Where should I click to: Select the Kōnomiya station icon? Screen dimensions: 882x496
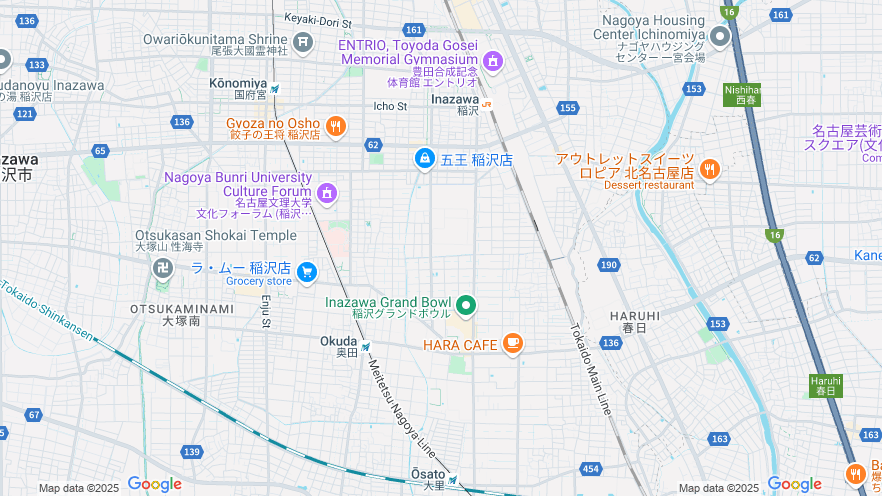click(275, 89)
